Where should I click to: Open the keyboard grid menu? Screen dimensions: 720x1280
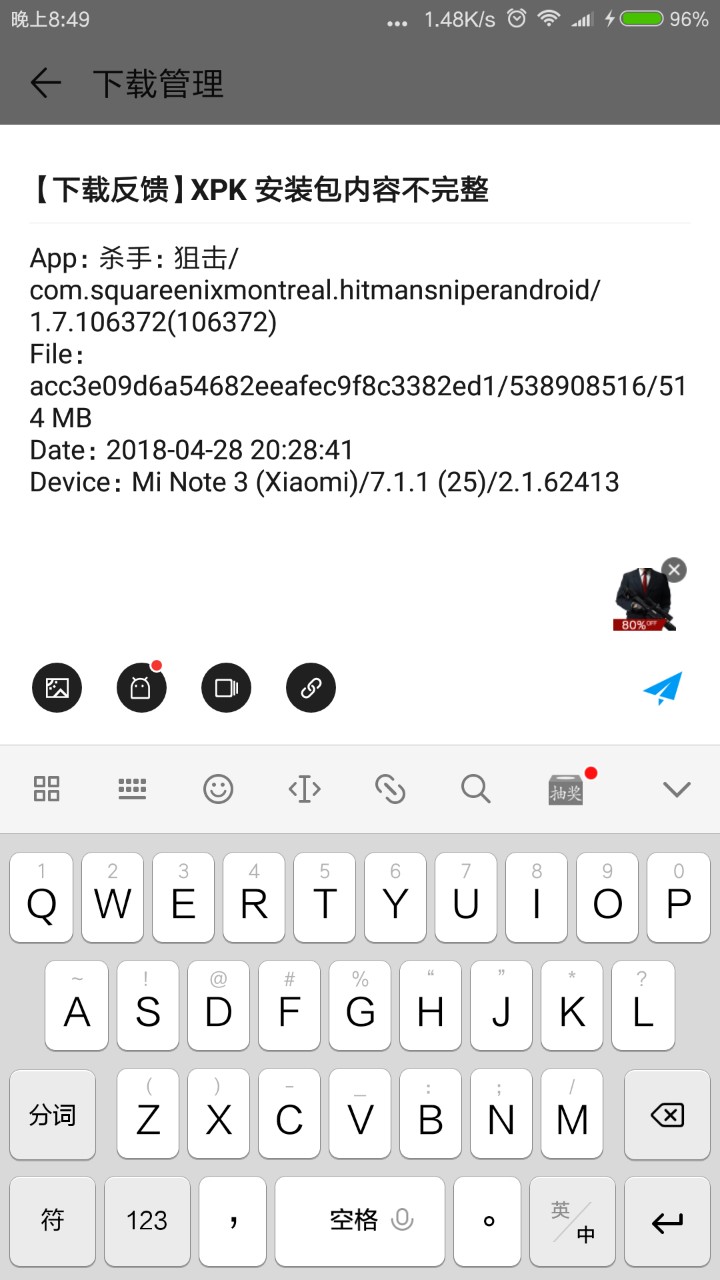47,789
